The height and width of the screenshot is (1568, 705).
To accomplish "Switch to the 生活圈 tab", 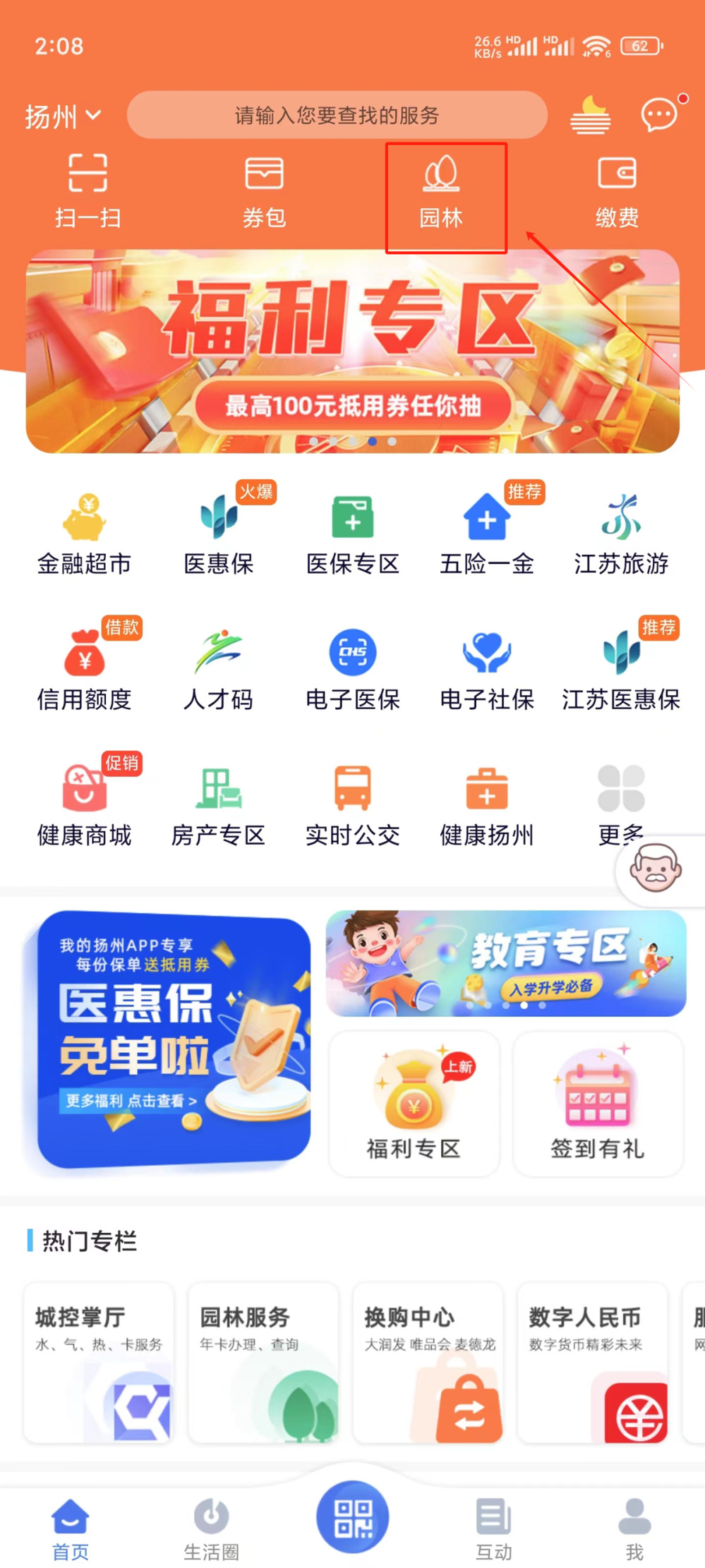I will pos(211,1528).
